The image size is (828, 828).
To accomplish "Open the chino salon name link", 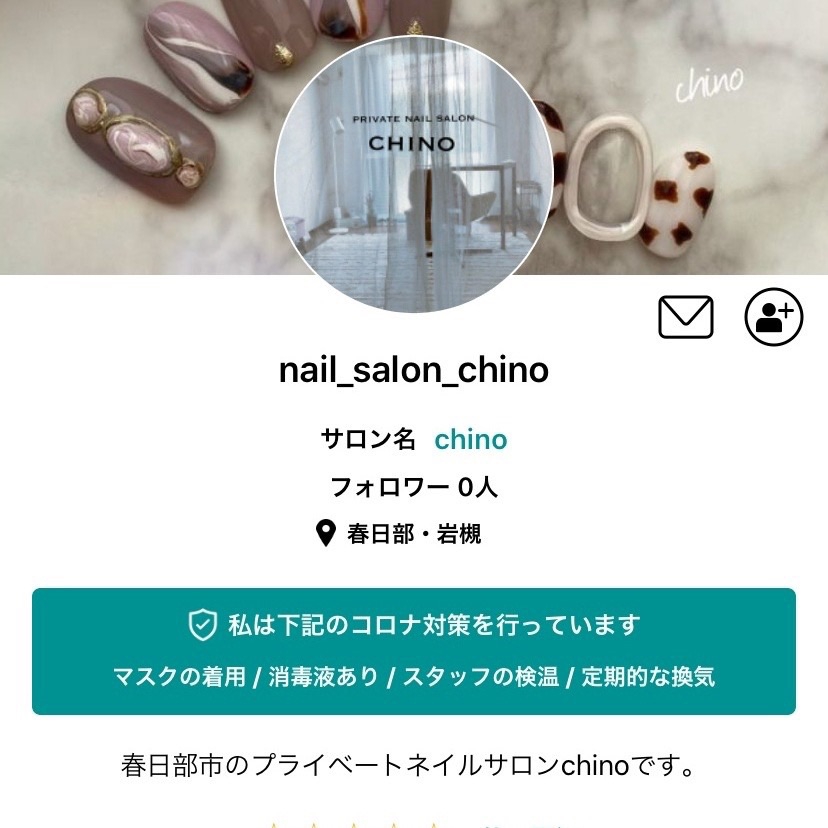I will (470, 439).
